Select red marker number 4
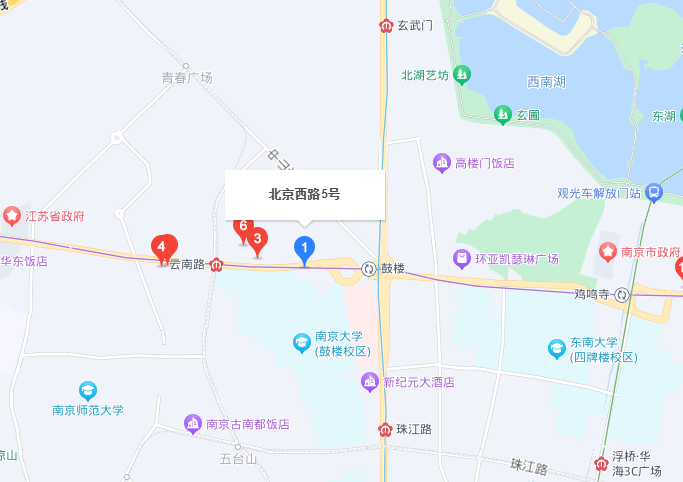The image size is (683, 482). click(x=162, y=245)
